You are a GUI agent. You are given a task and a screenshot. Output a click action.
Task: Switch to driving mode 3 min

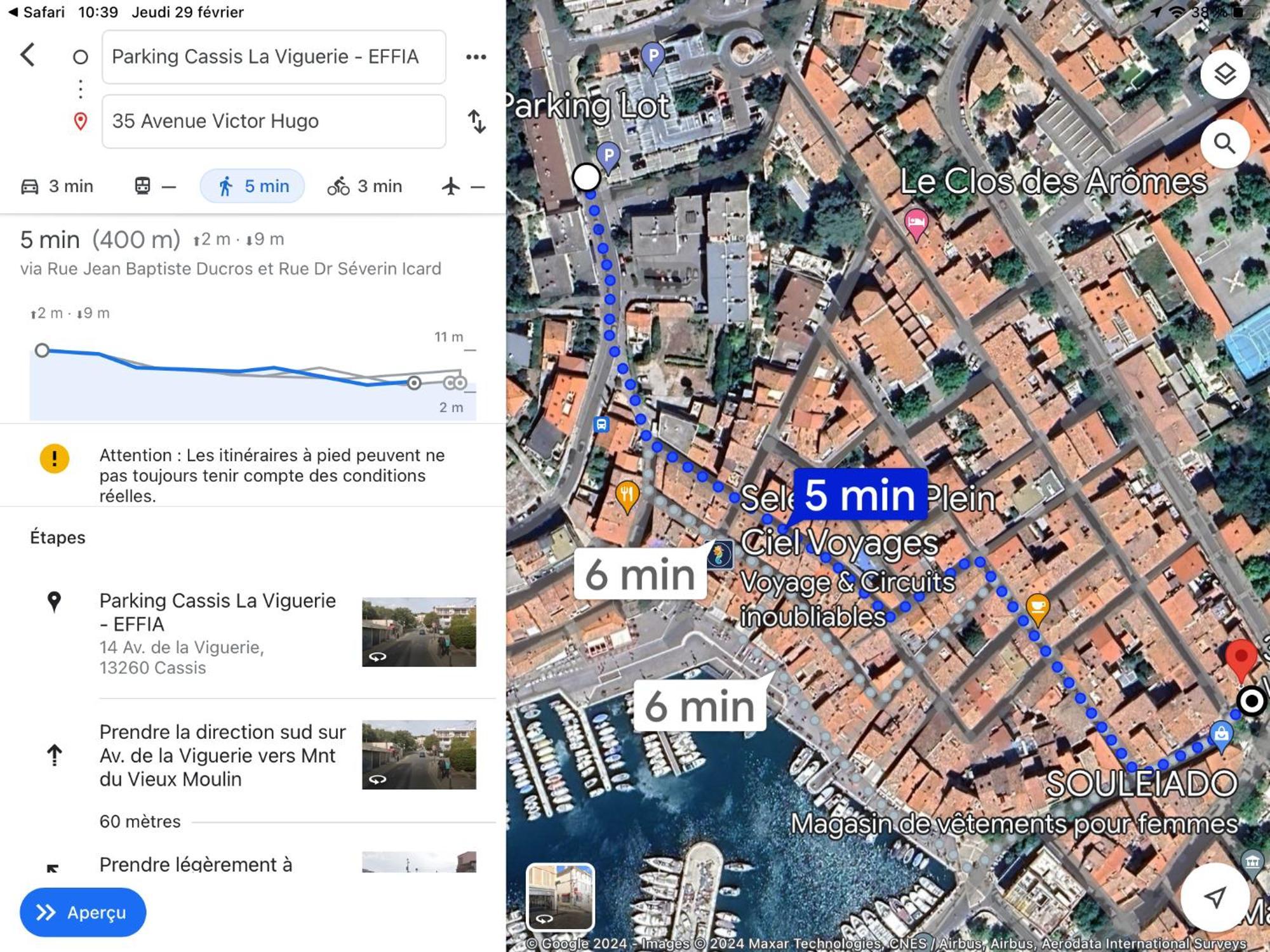click(58, 187)
